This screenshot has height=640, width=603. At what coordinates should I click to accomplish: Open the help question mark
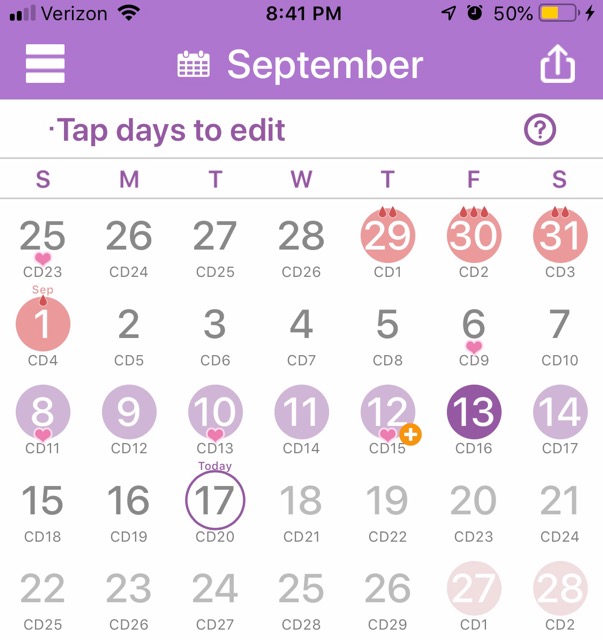540,130
